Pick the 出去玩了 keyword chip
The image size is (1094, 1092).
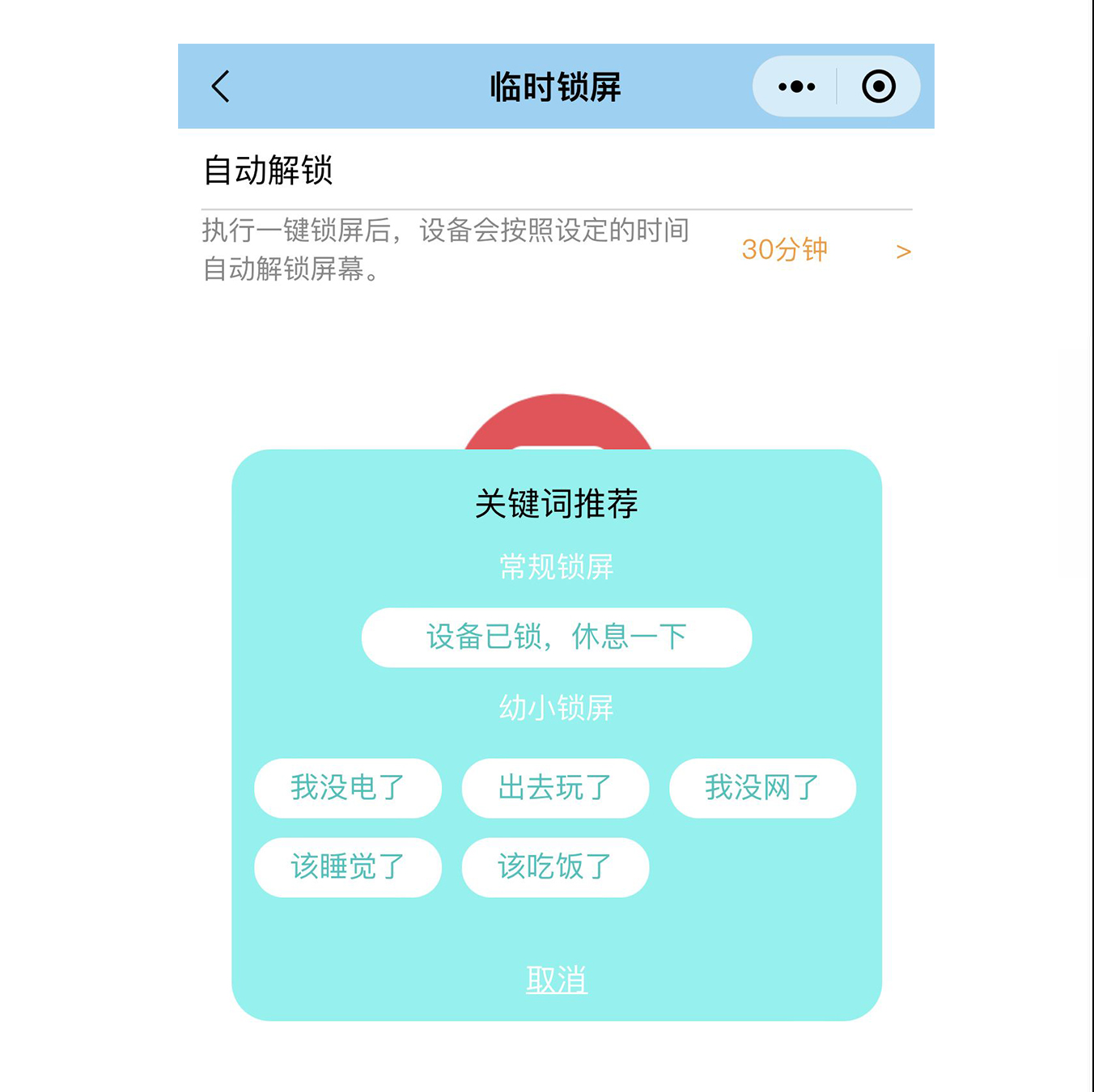tap(555, 788)
